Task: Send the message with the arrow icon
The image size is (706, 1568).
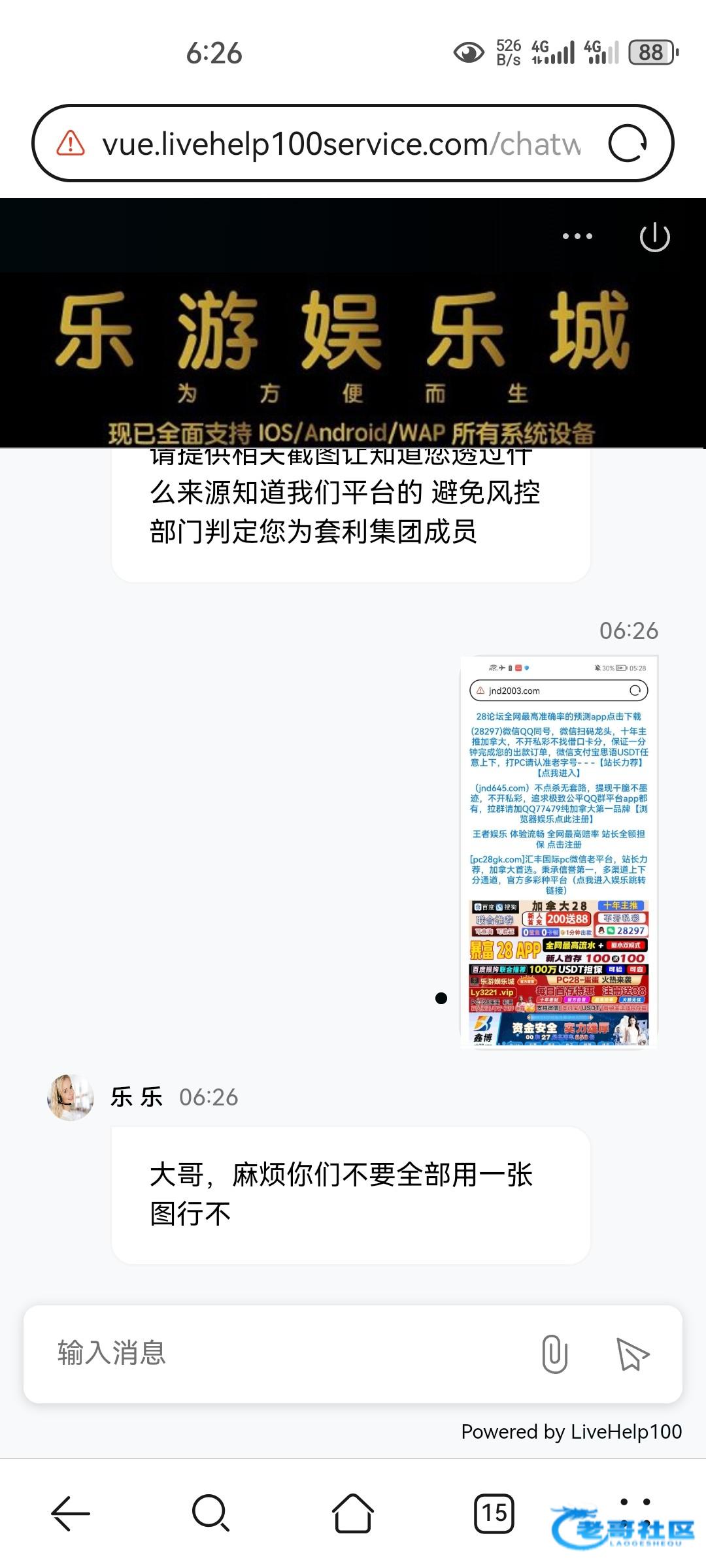Action: (632, 1354)
